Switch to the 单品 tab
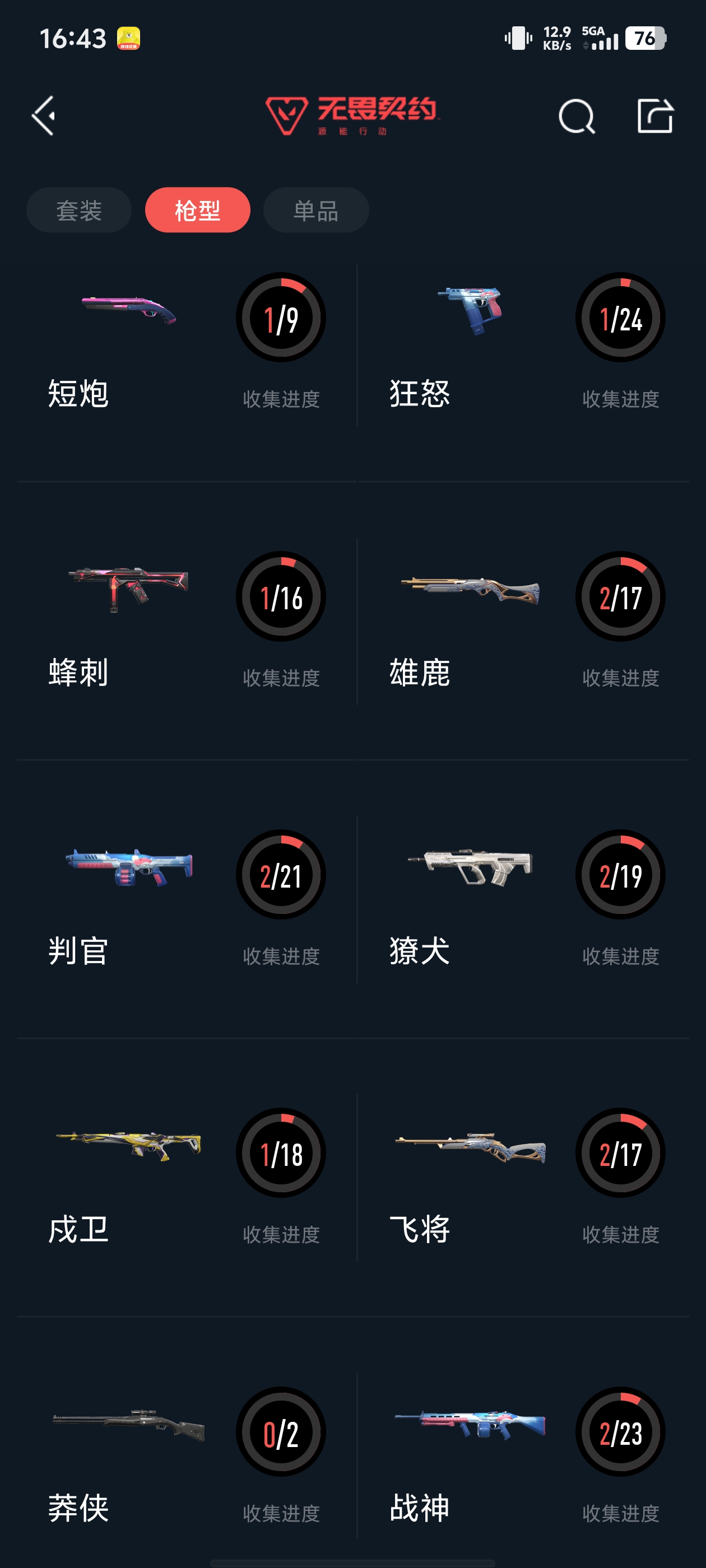Image resolution: width=706 pixels, height=1568 pixels. click(315, 209)
